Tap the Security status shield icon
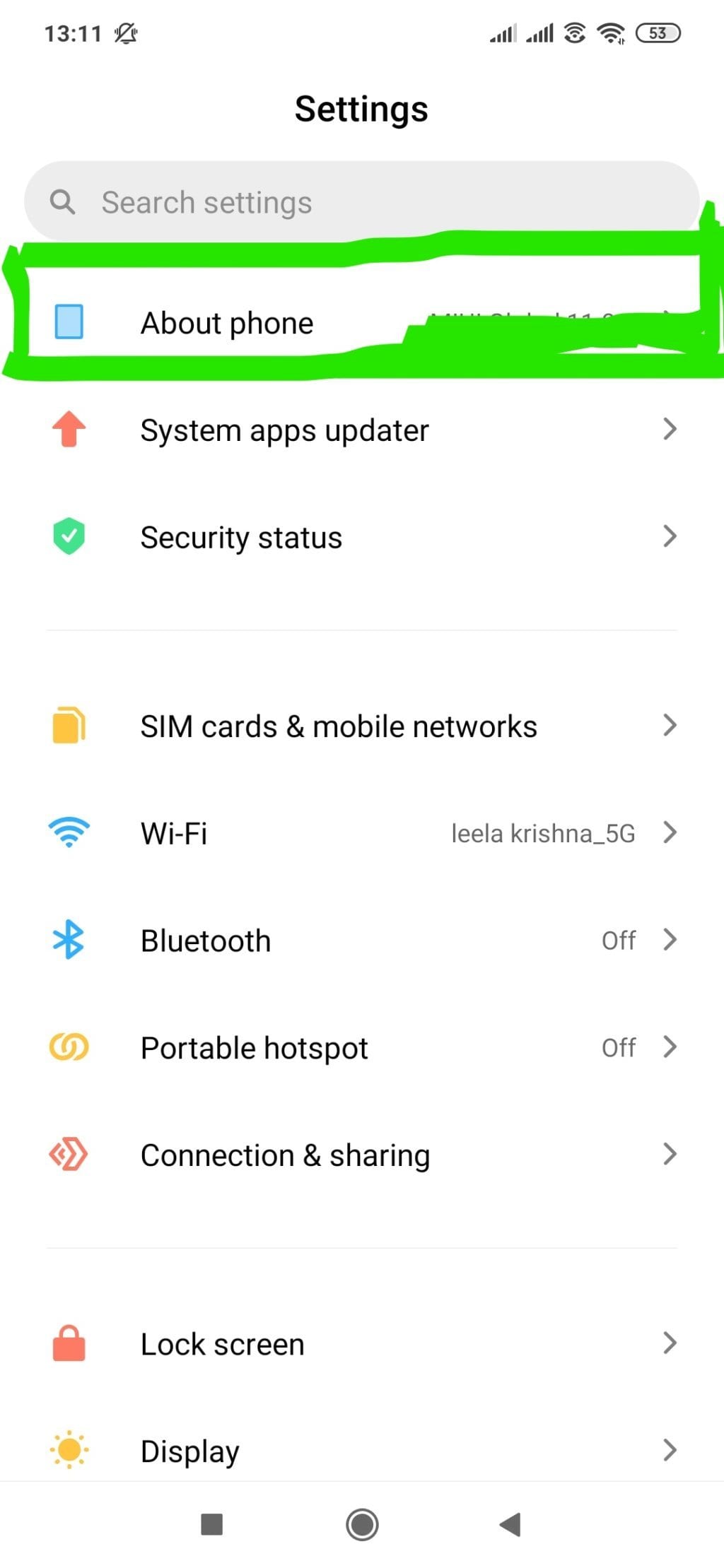724x1568 pixels. 69,537
